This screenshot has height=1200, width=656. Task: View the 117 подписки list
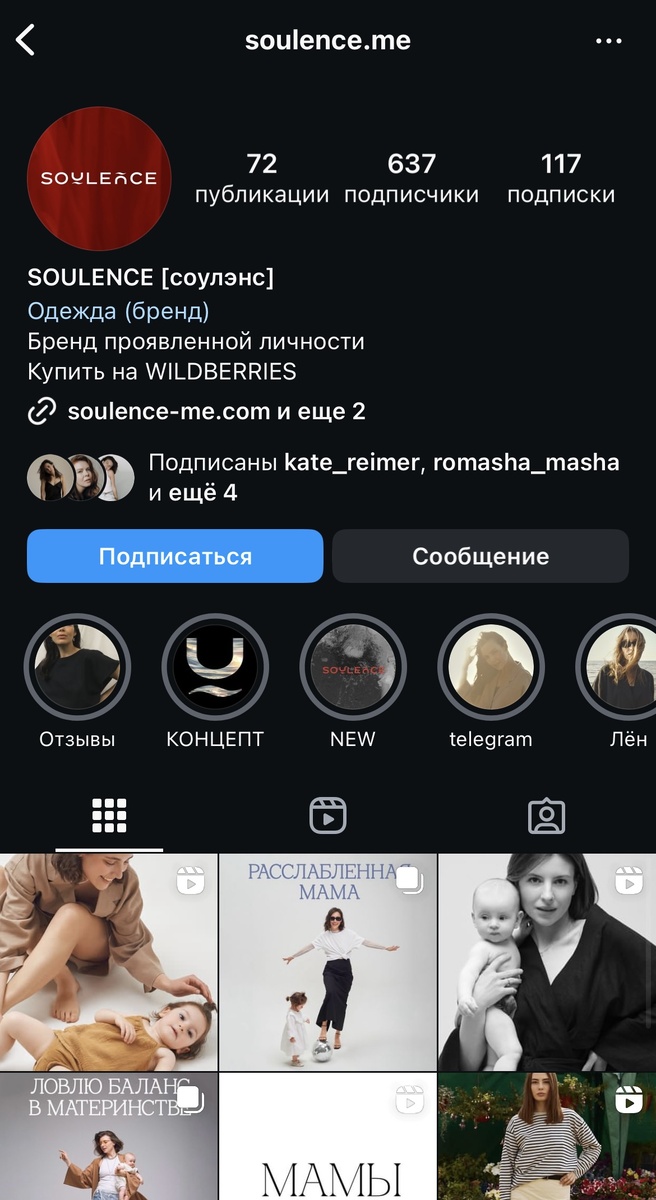pos(560,178)
